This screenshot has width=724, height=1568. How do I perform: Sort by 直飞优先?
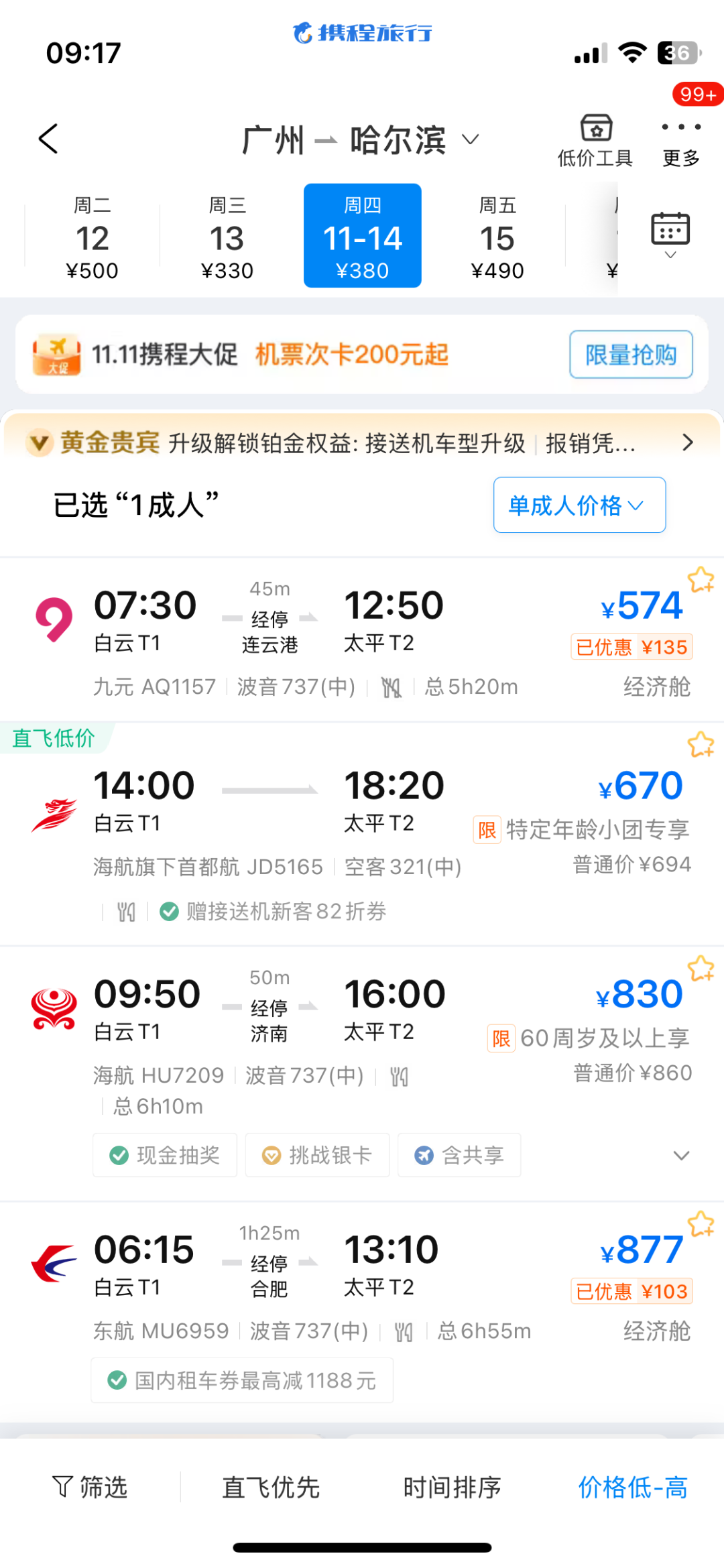point(271,1487)
